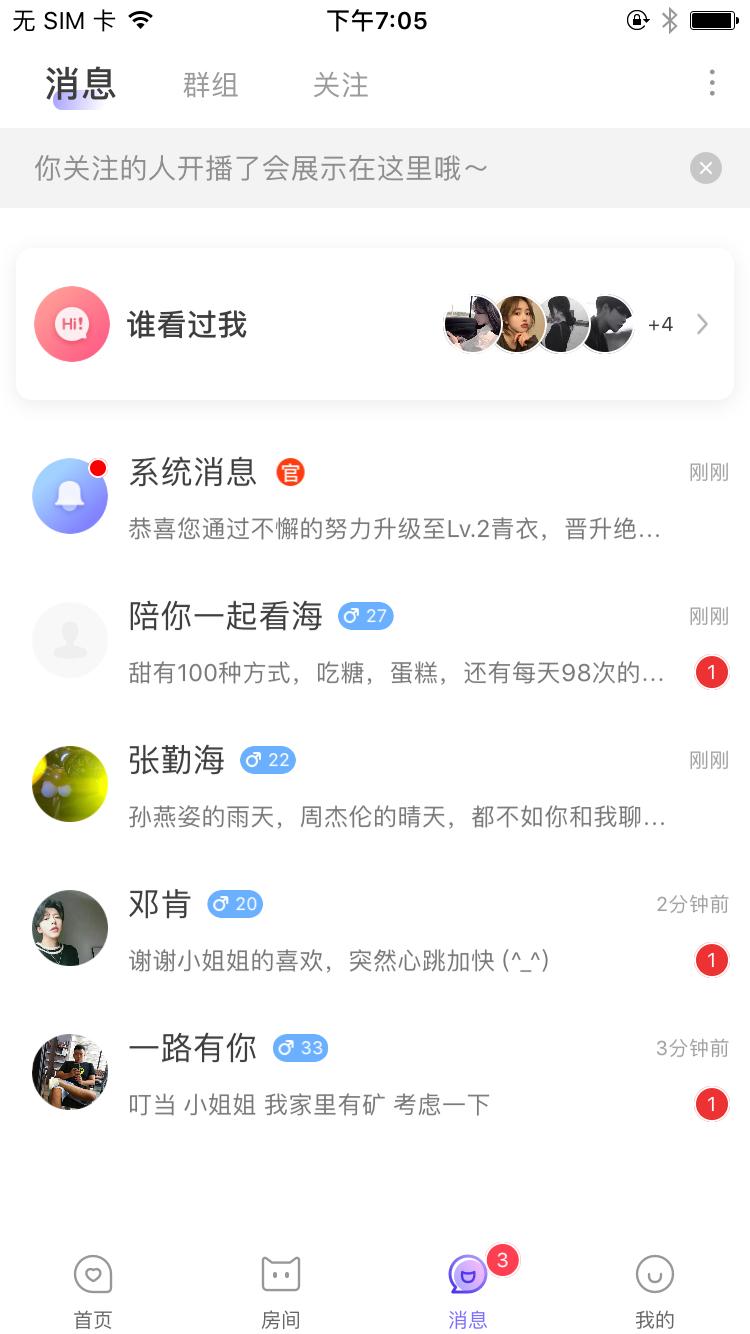Open the 谁看过我 visitors card

tap(374, 324)
